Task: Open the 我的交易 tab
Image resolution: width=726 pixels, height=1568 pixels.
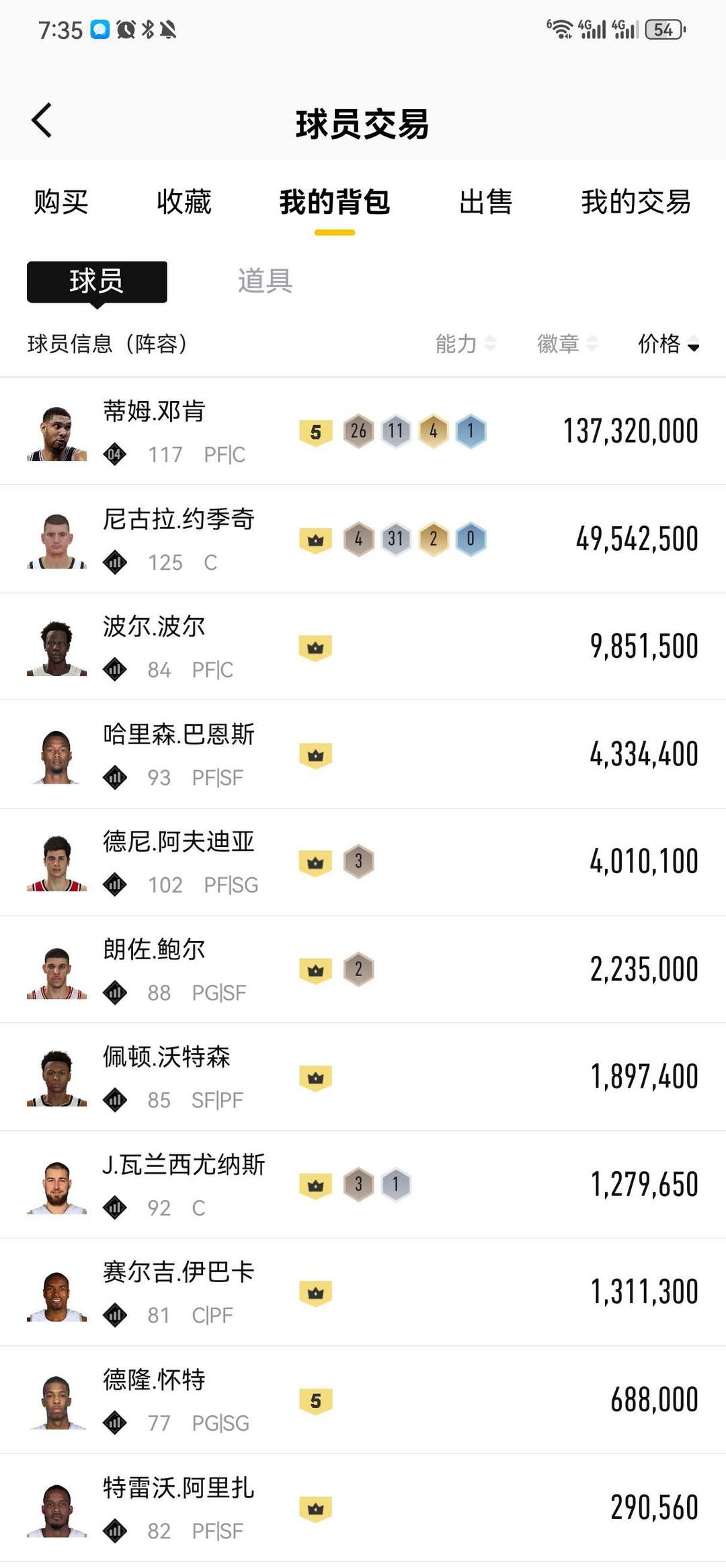Action: [636, 202]
